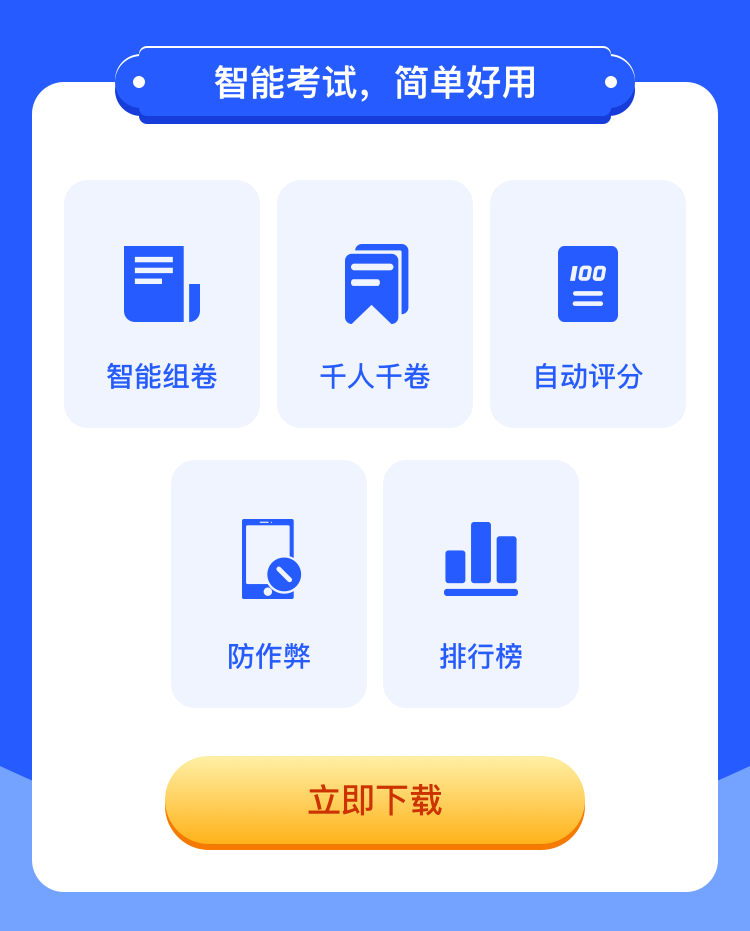
Task: Tap the 立即下载 download button
Action: (374, 801)
